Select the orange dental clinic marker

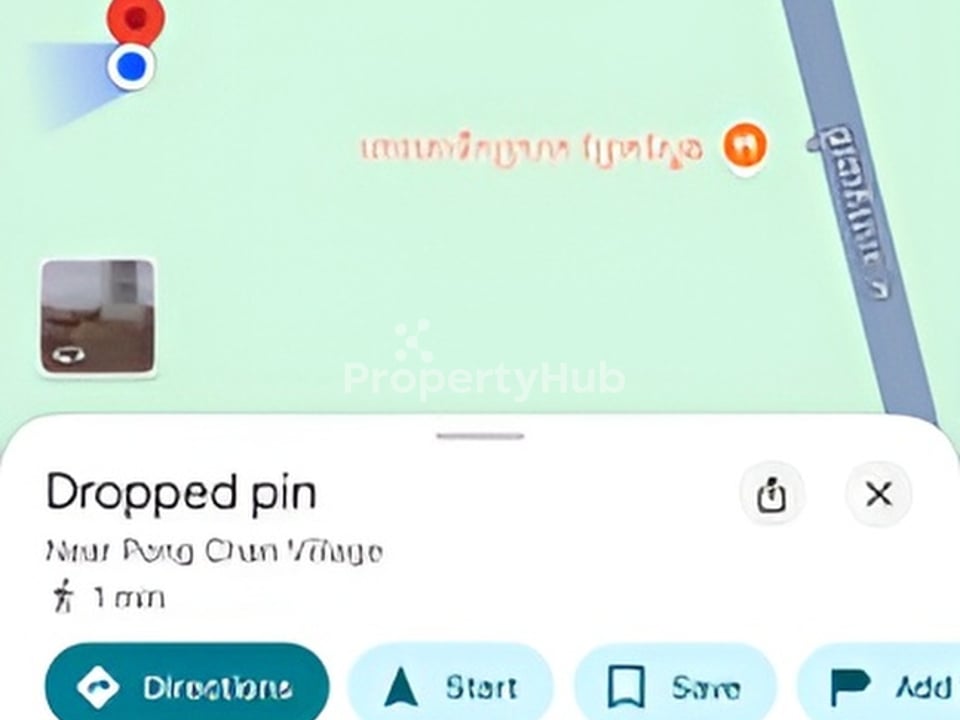click(745, 146)
